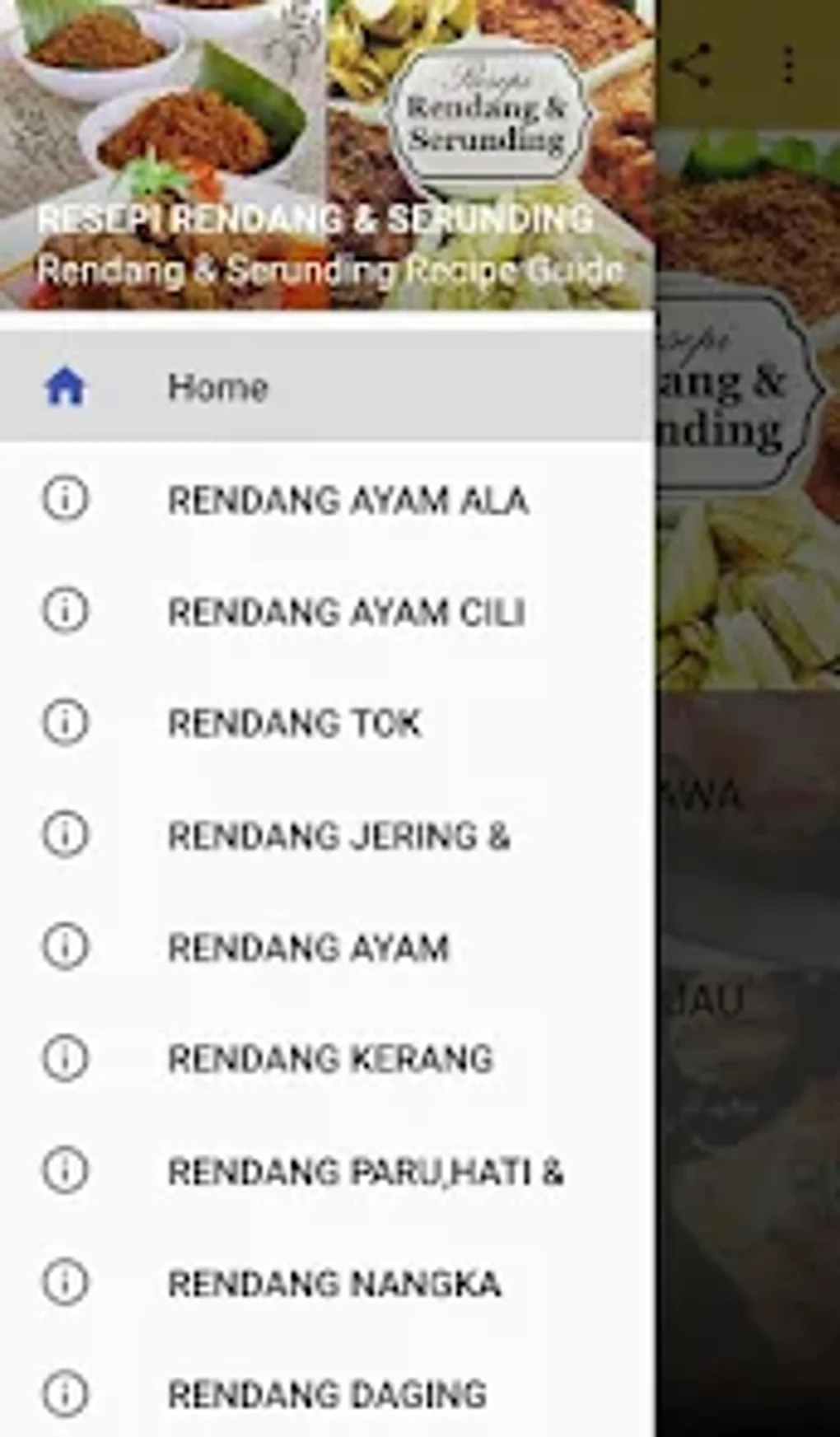
Task: Tap the info icon beside RENDANG KERANG
Action: 64,1061
